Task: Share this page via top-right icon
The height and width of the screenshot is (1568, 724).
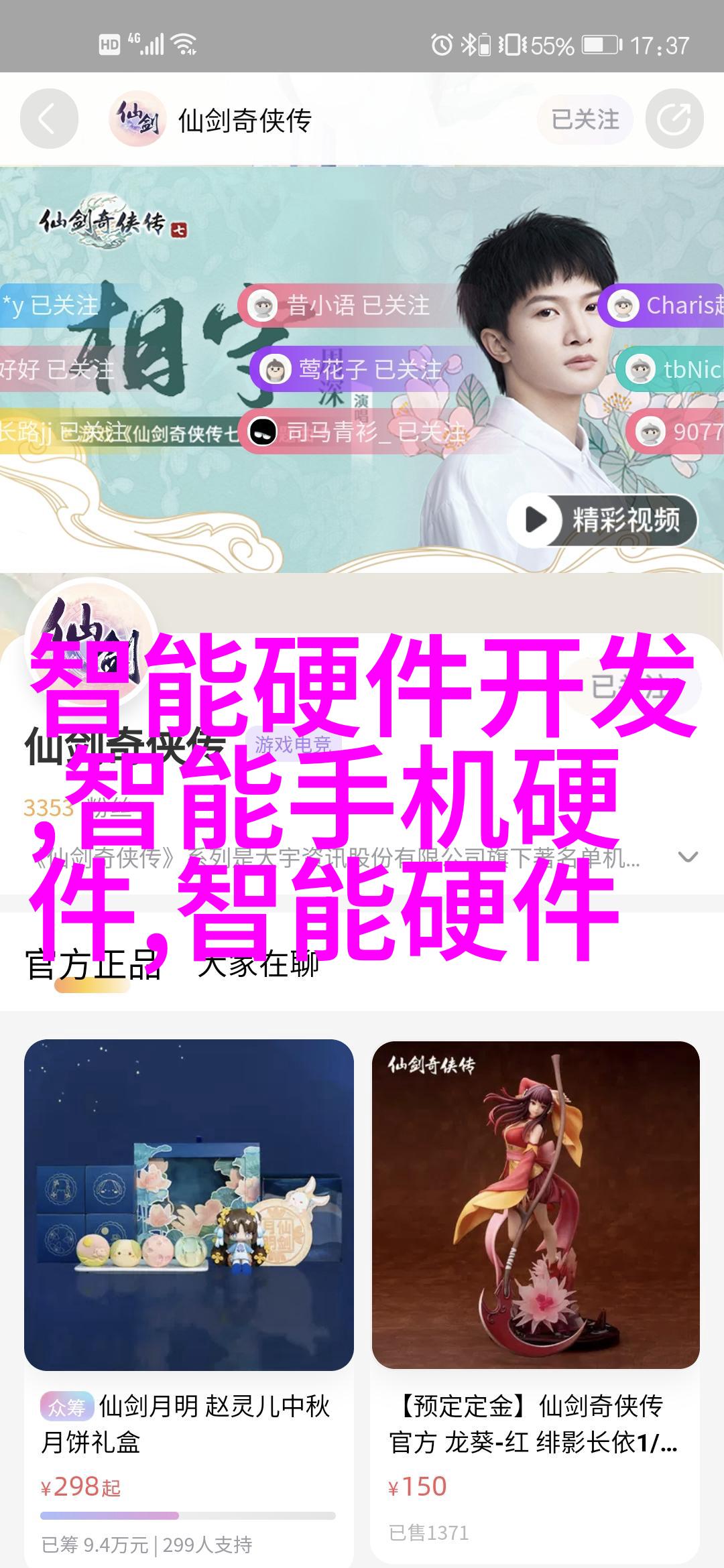Action: 674,119
